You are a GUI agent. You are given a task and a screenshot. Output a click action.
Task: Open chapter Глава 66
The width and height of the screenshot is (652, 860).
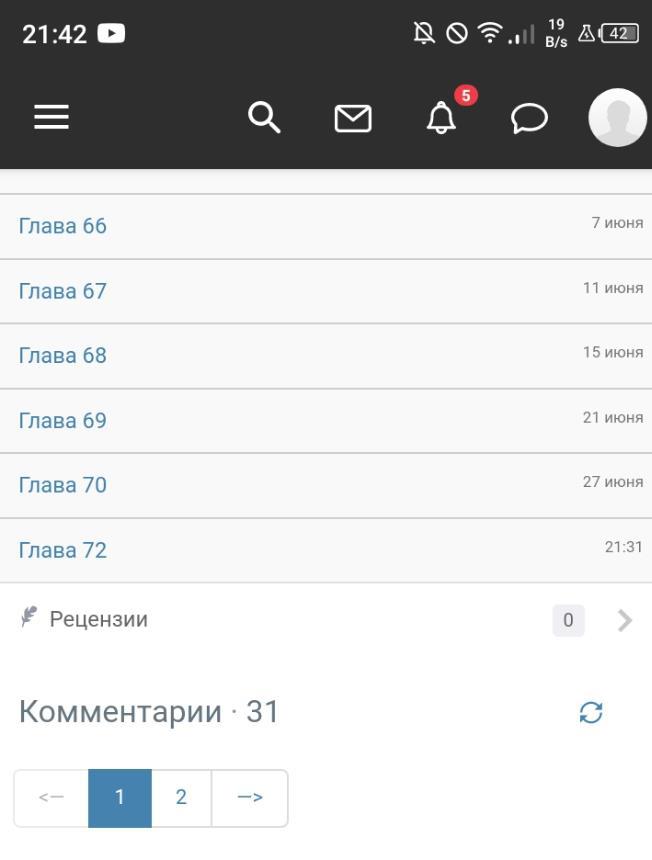coord(63,226)
